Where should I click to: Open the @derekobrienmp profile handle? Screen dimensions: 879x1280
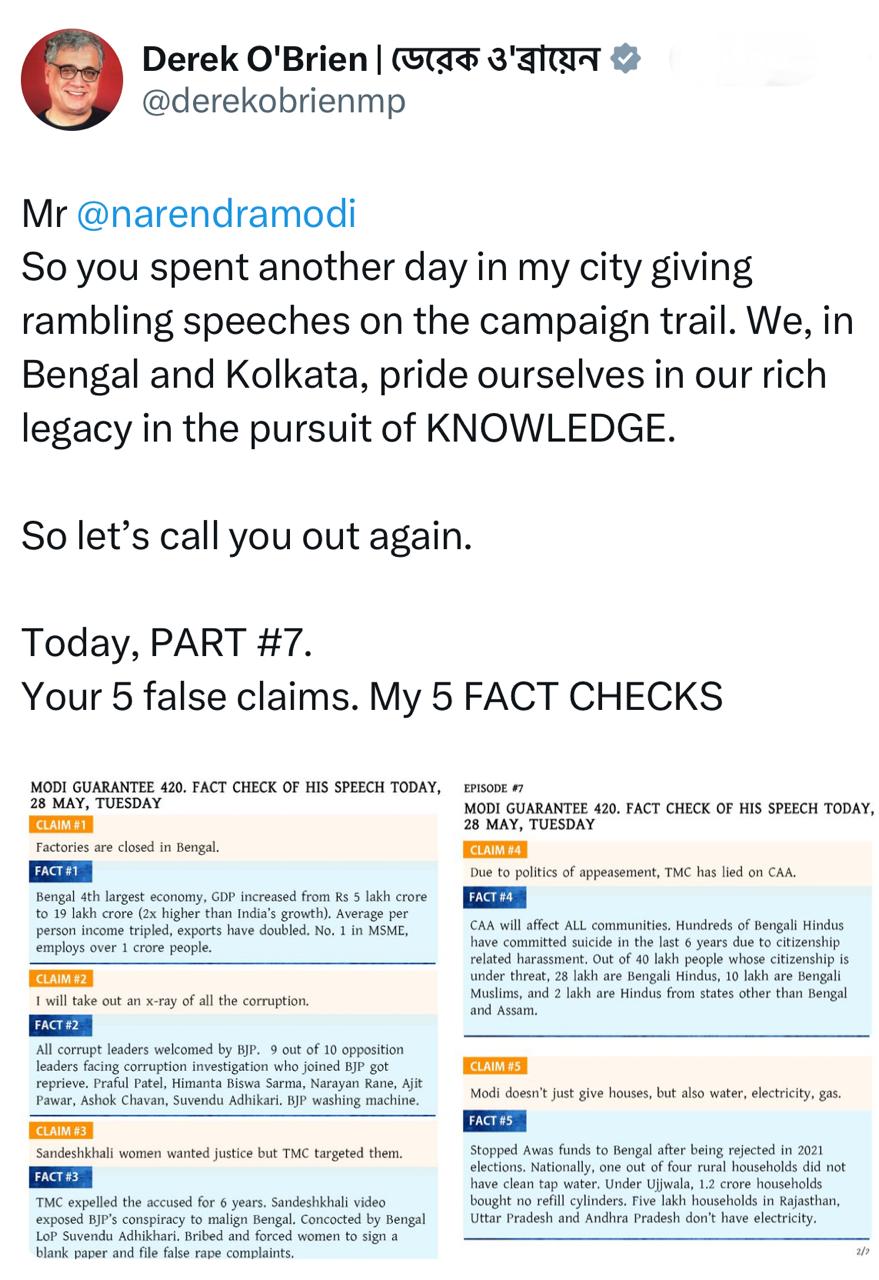274,102
